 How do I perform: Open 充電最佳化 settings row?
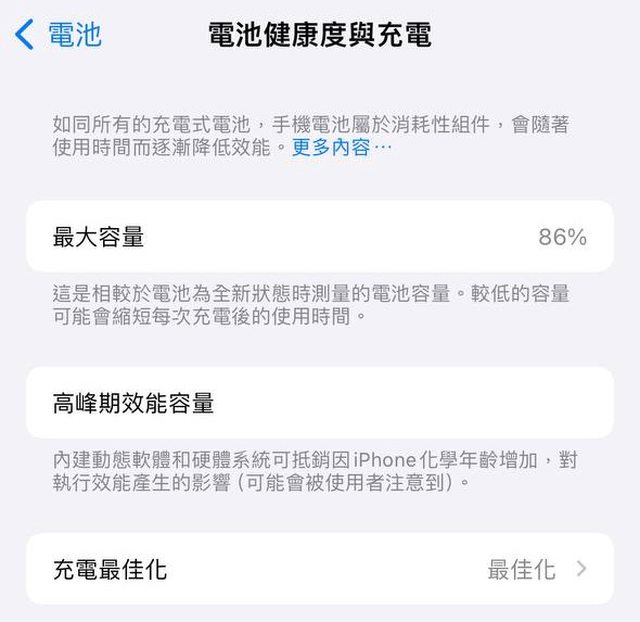tap(320, 570)
